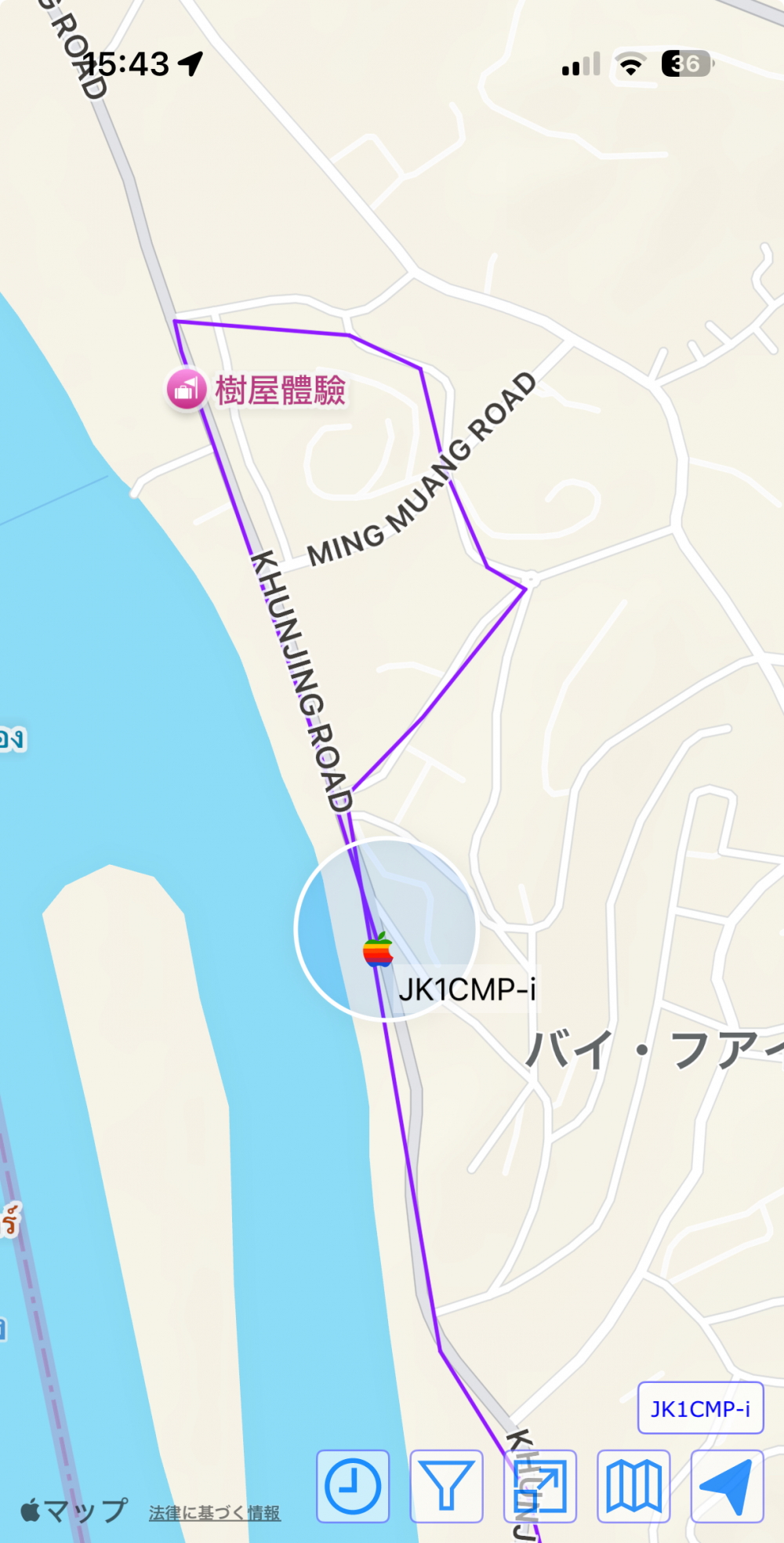Image resolution: width=784 pixels, height=1543 pixels.
Task: Center map on current location arrow
Action: coord(727,1486)
